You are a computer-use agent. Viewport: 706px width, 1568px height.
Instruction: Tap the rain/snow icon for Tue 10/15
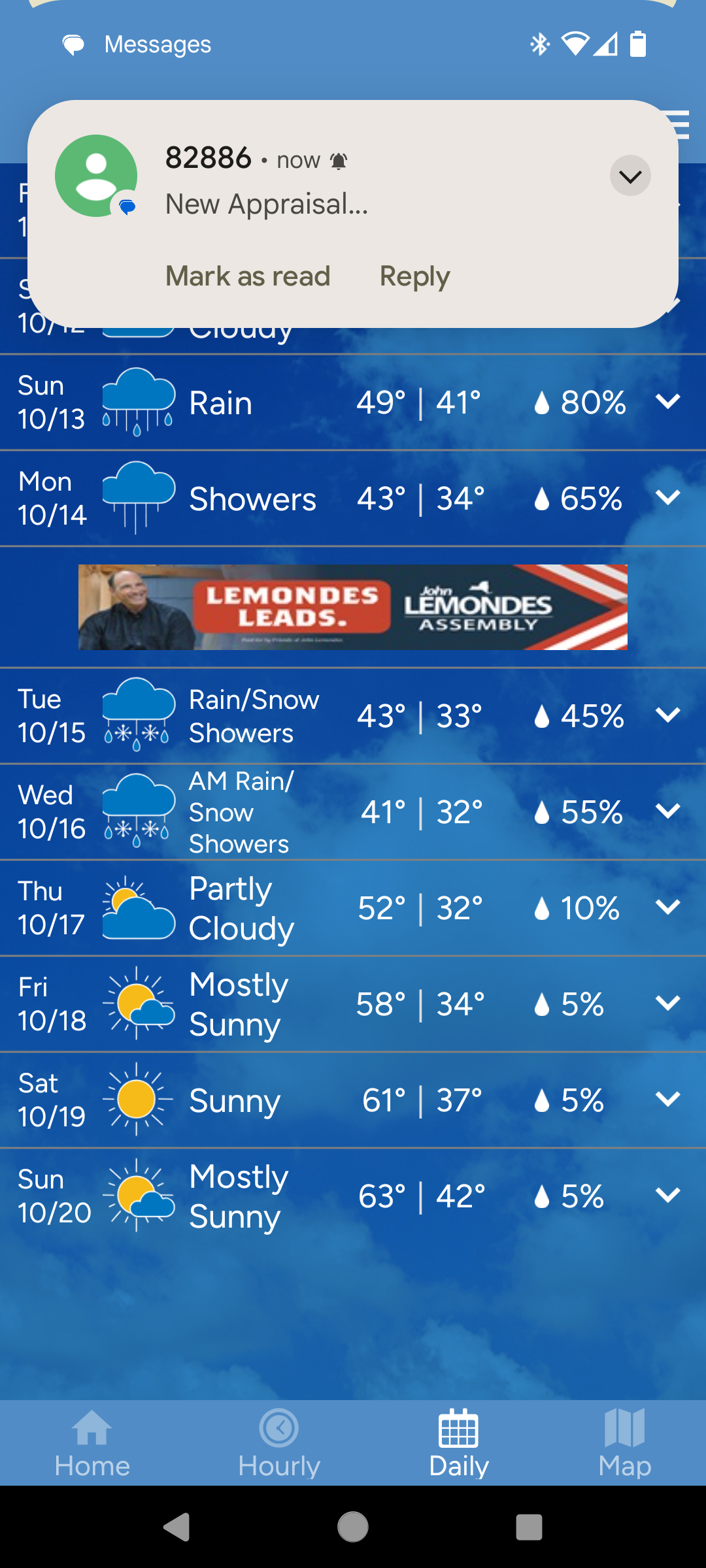137,715
